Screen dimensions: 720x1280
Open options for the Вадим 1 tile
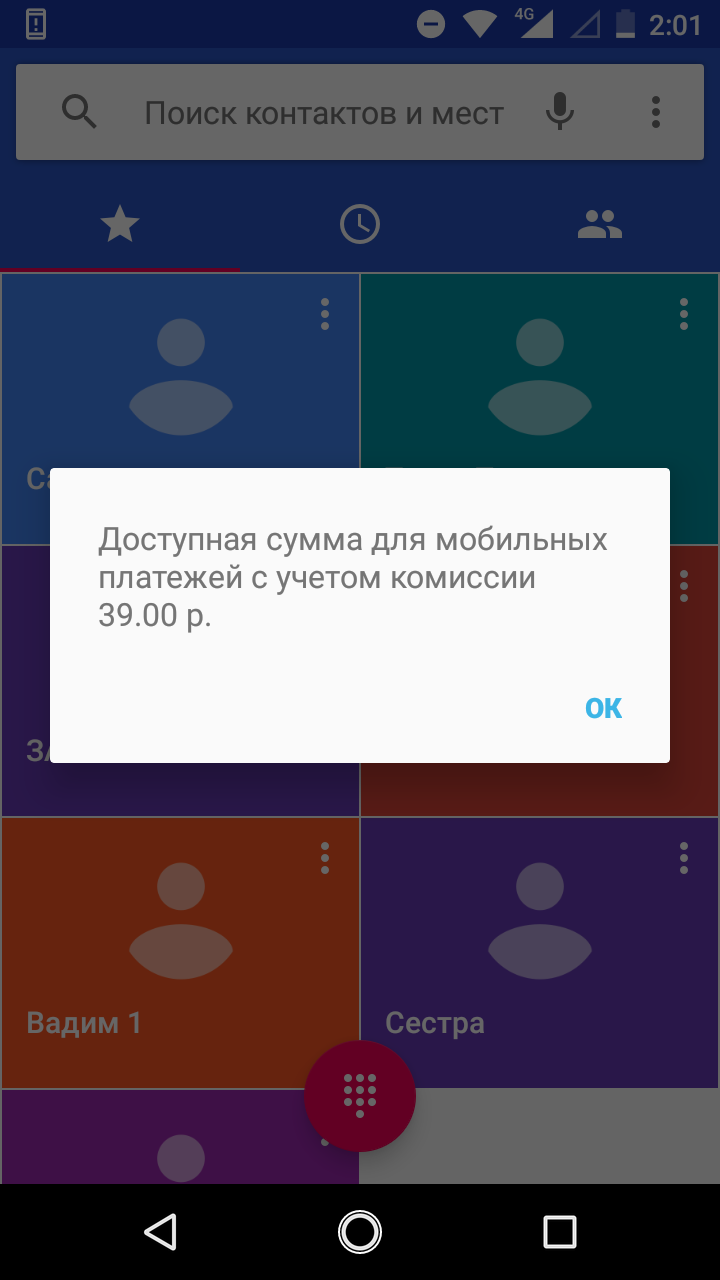click(x=325, y=857)
